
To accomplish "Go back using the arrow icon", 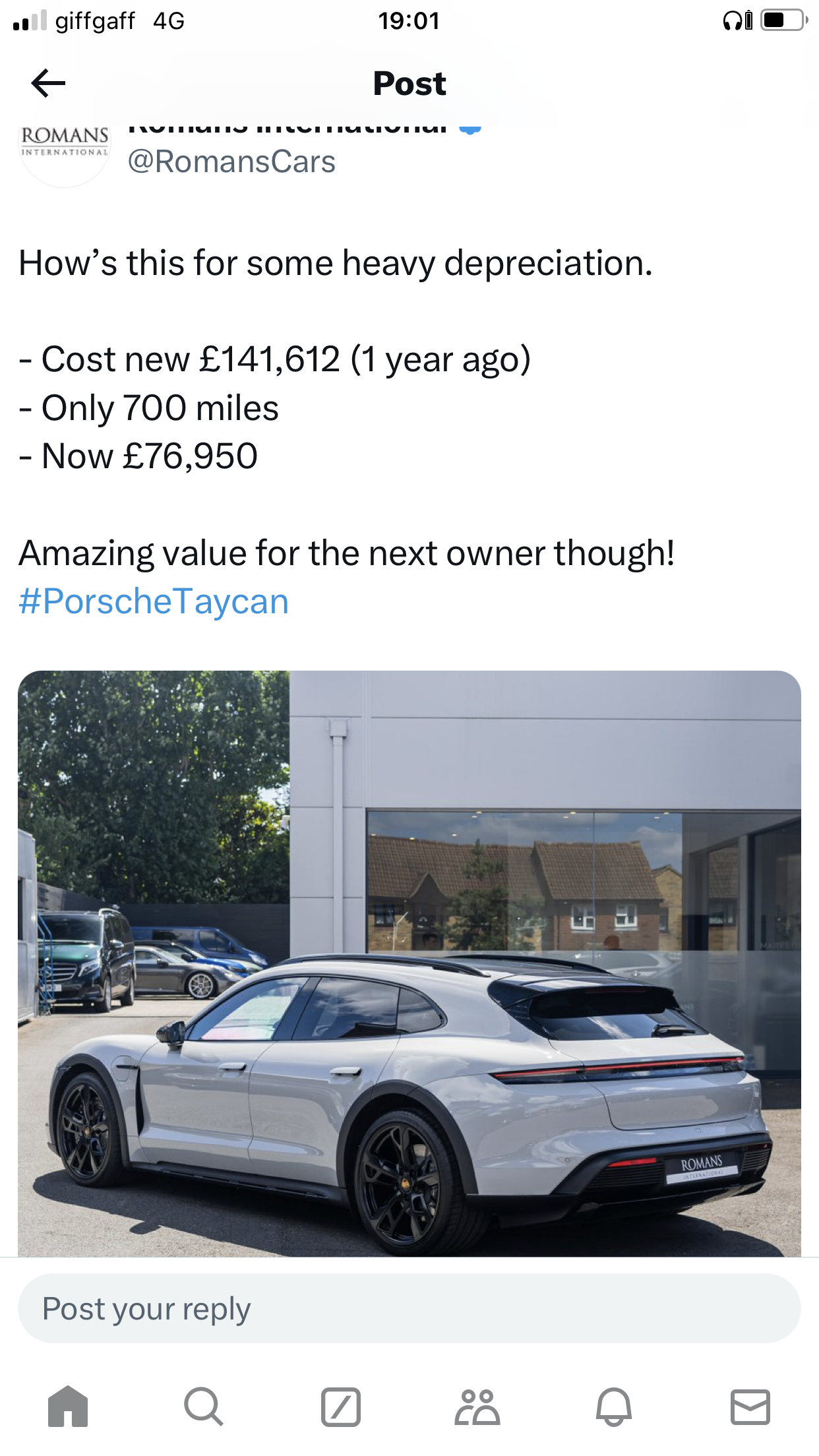I will pos(48,83).
